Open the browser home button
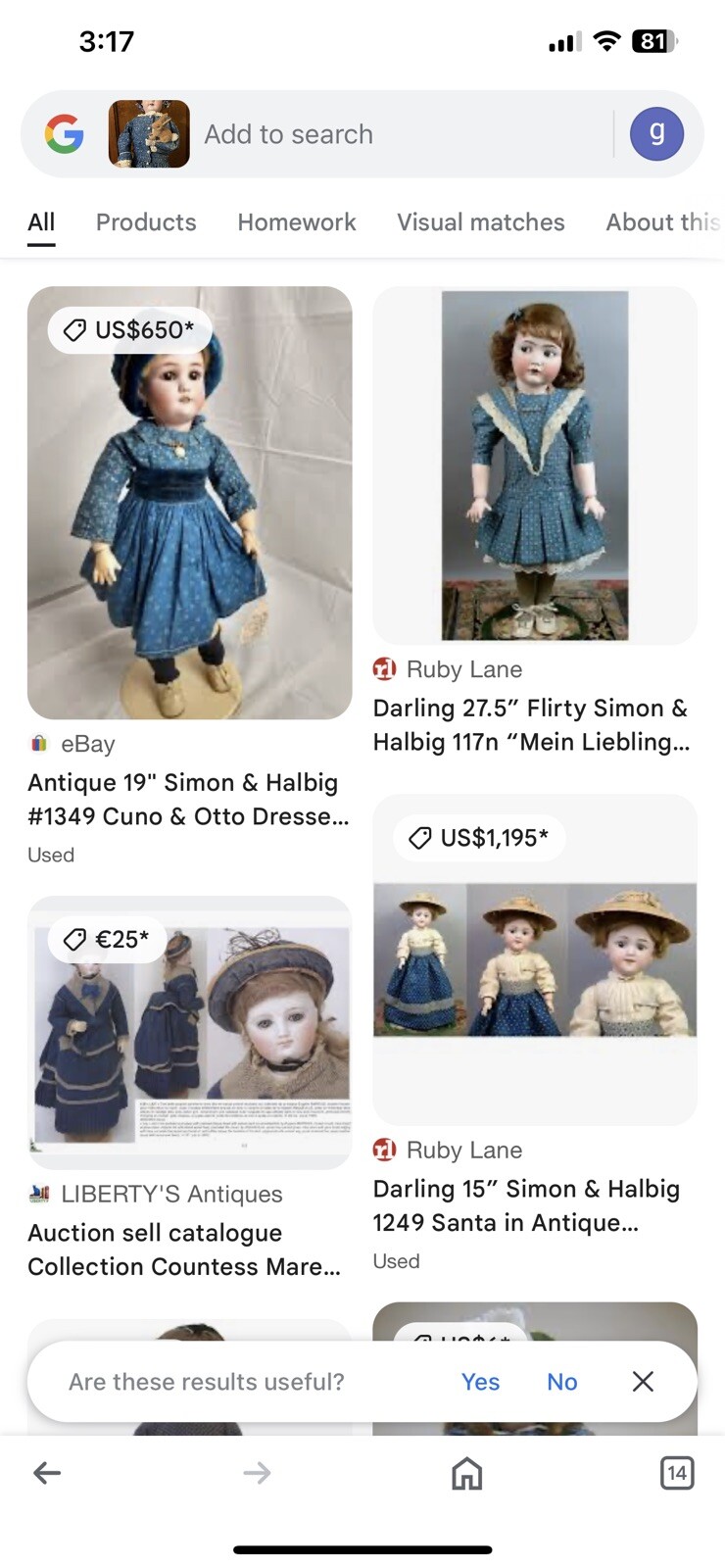 (466, 1472)
